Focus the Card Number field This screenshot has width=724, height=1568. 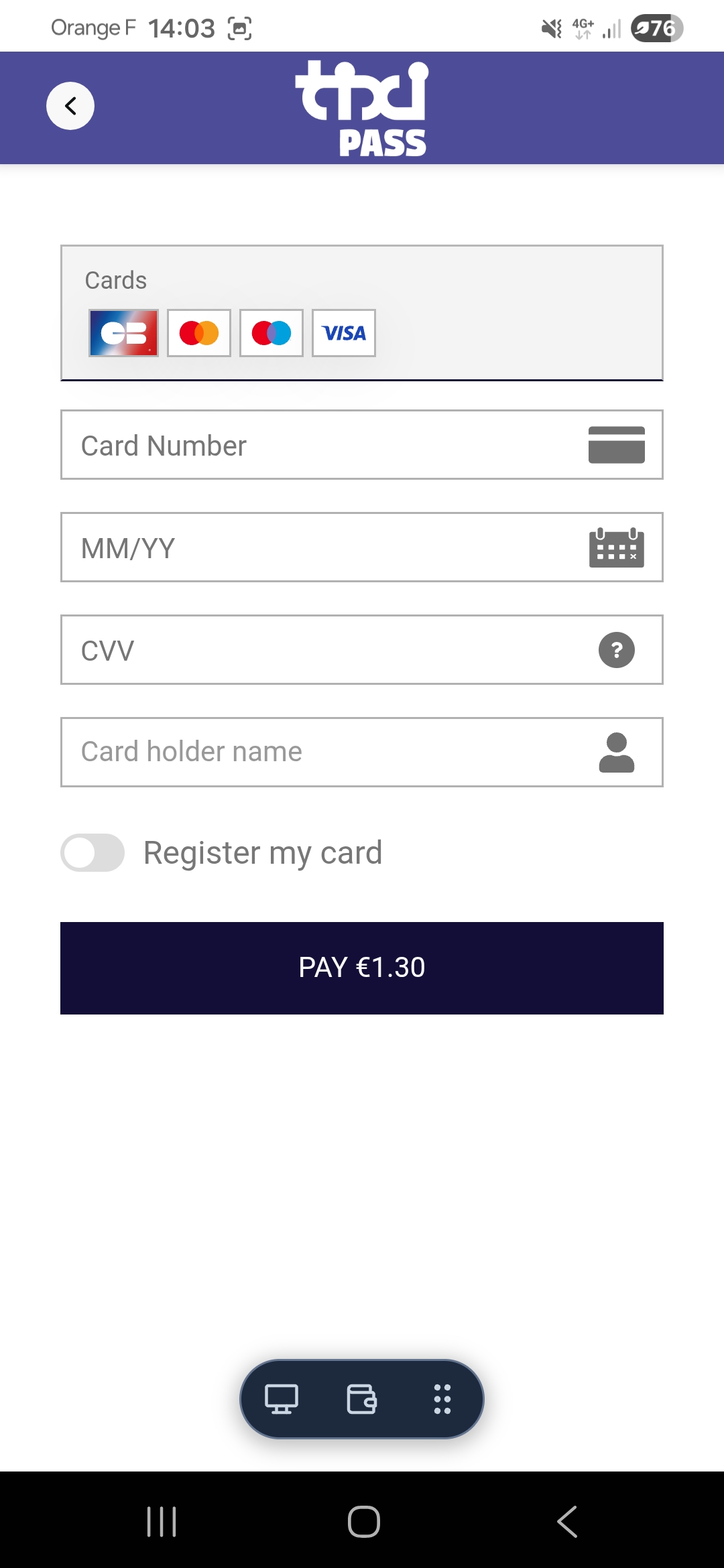pyautogui.click(x=322, y=445)
